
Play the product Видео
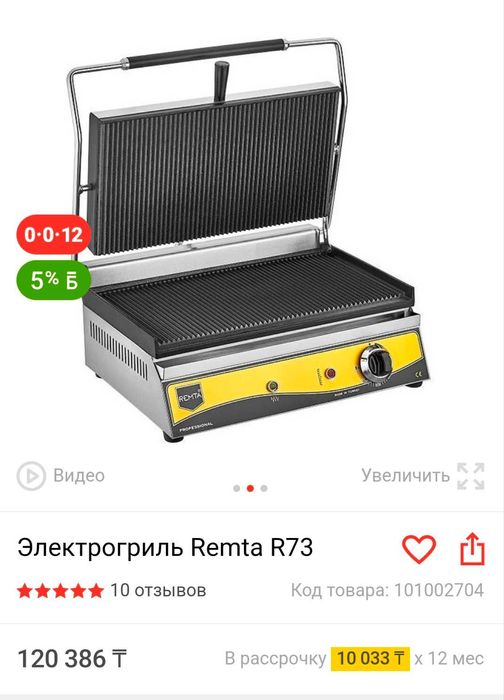[x=61, y=476]
